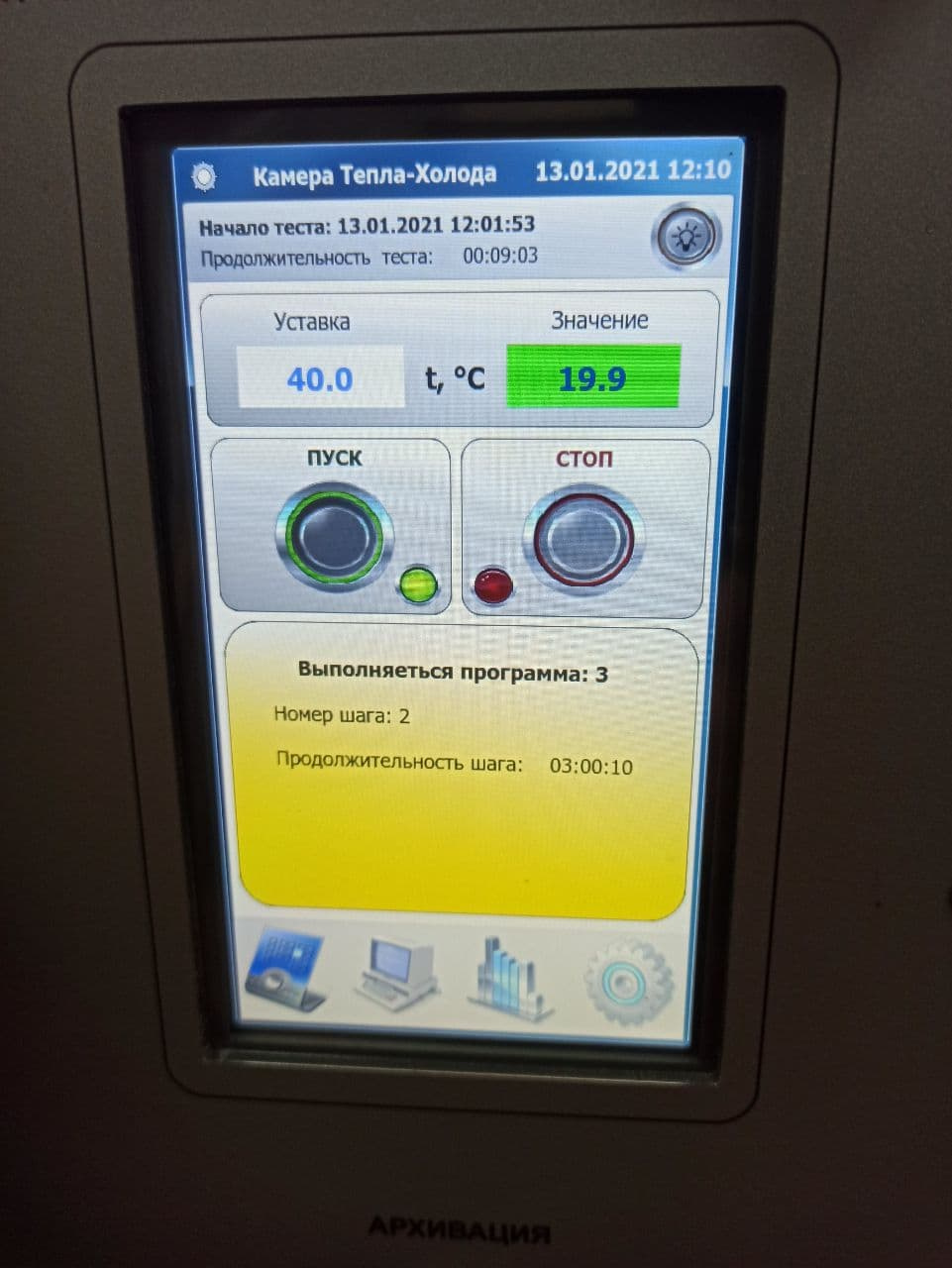Image resolution: width=952 pixels, height=1268 pixels.
Task: Toggle the chamber light bulb icon
Action: click(x=686, y=237)
